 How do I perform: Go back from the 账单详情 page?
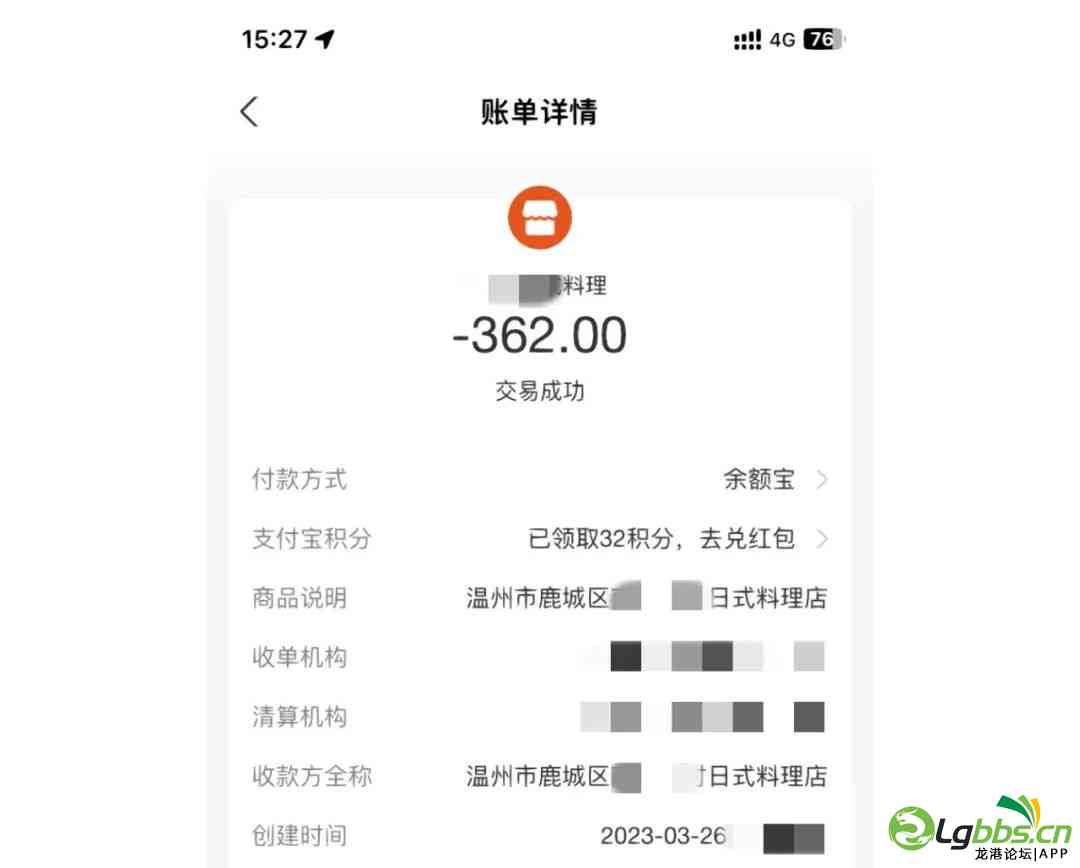(x=250, y=111)
